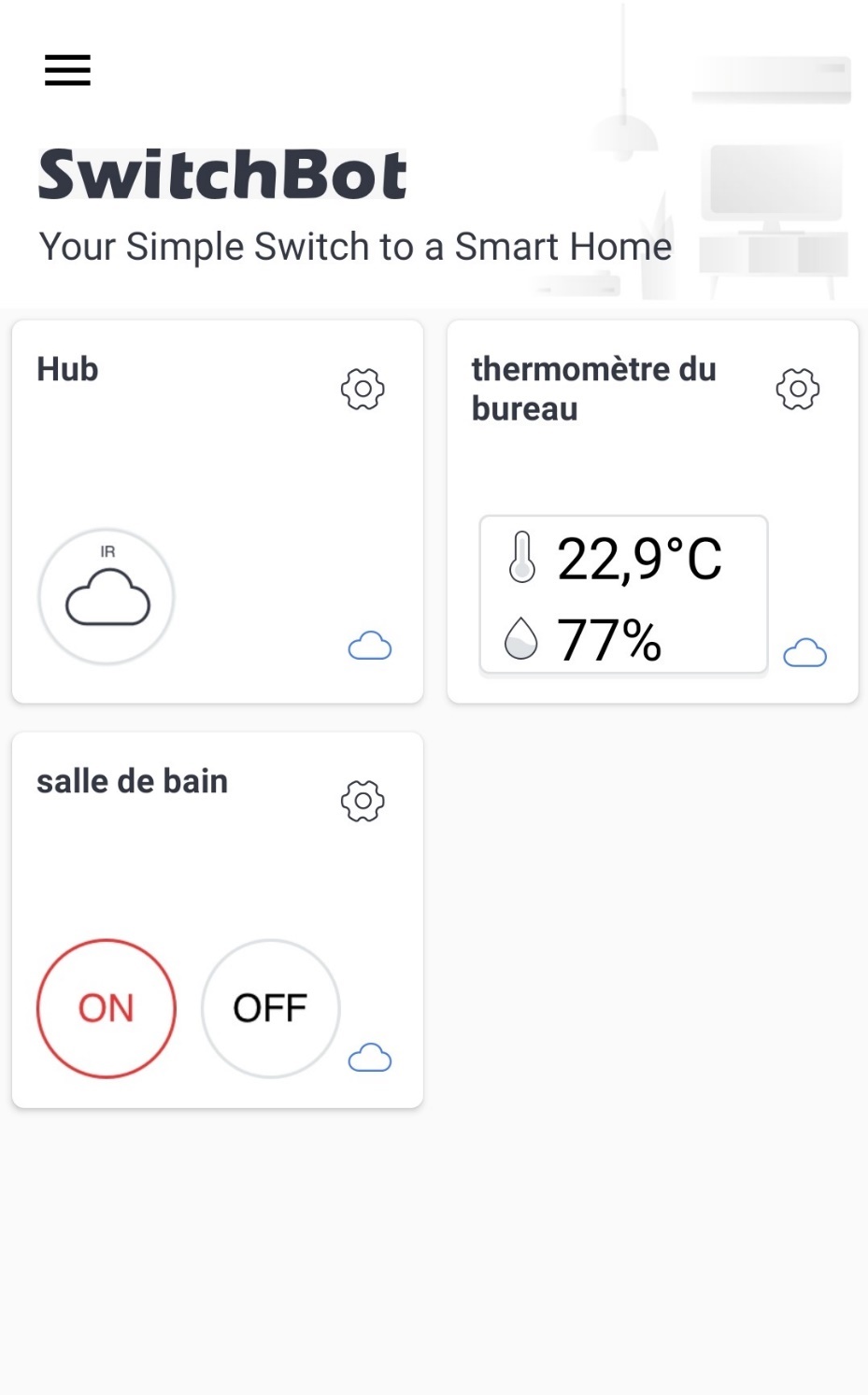
Task: Turn OFF the salle de bain switch
Action: pos(271,1008)
